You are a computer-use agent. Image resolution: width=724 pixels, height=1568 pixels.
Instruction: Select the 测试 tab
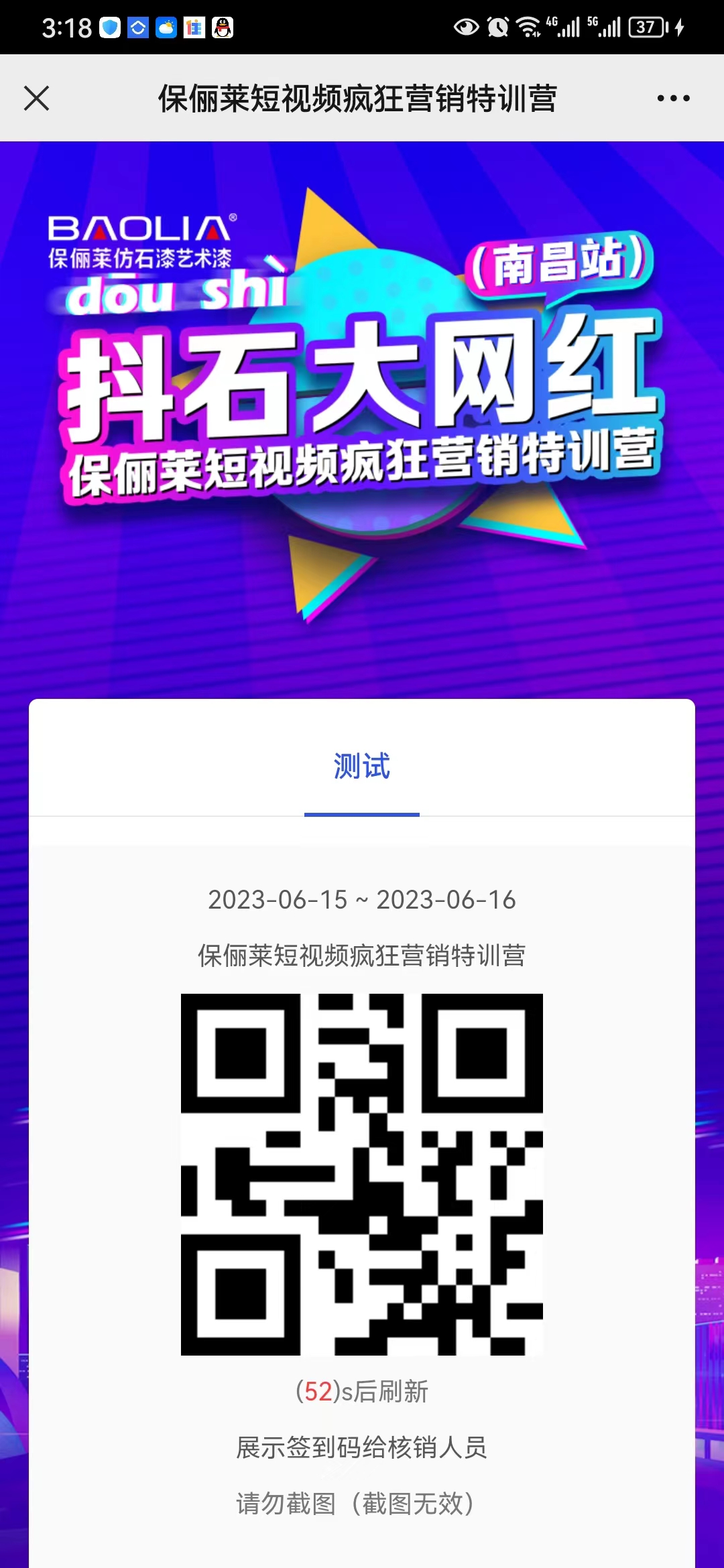tap(362, 766)
